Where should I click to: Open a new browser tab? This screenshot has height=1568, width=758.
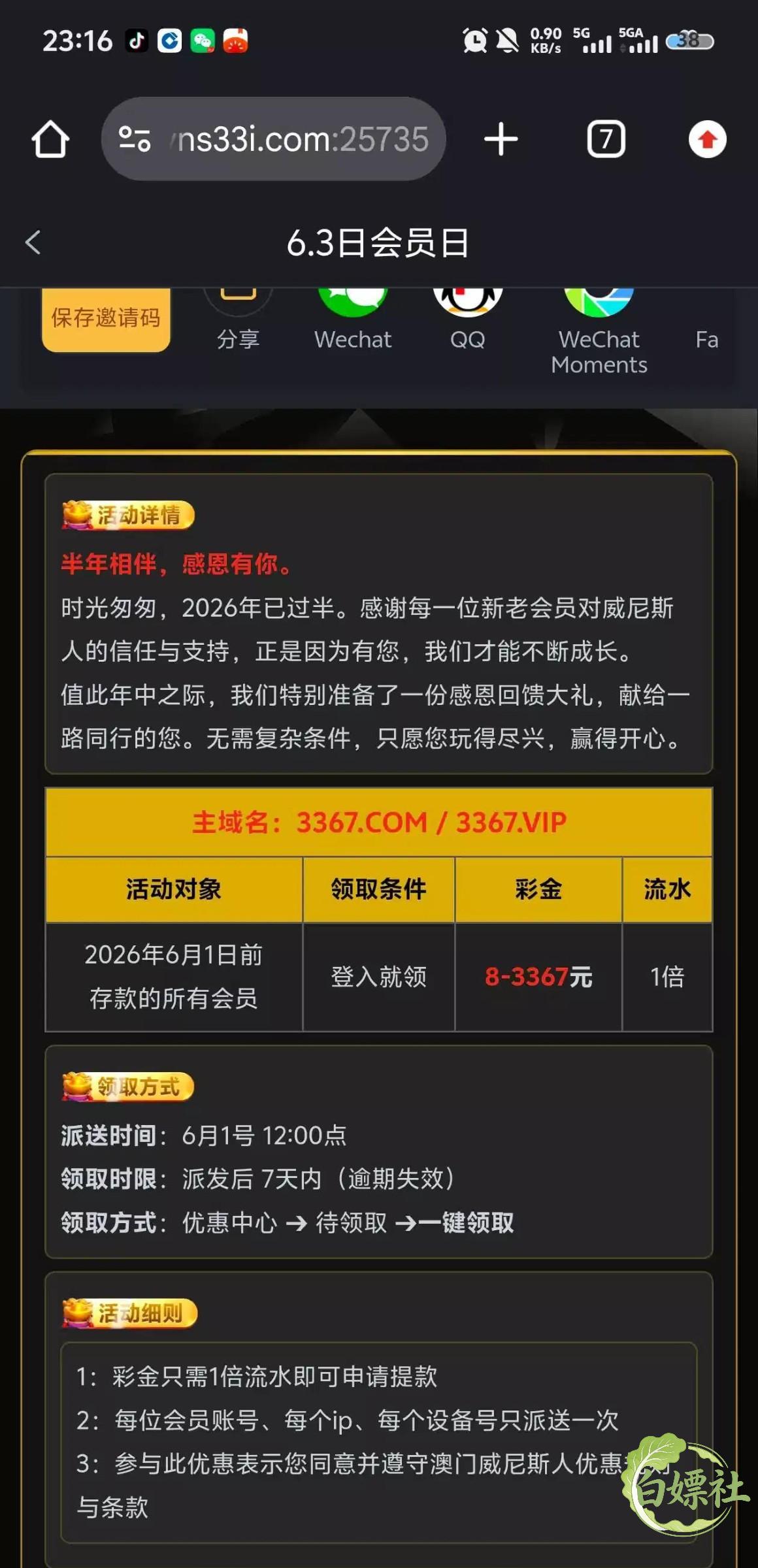[x=501, y=139]
